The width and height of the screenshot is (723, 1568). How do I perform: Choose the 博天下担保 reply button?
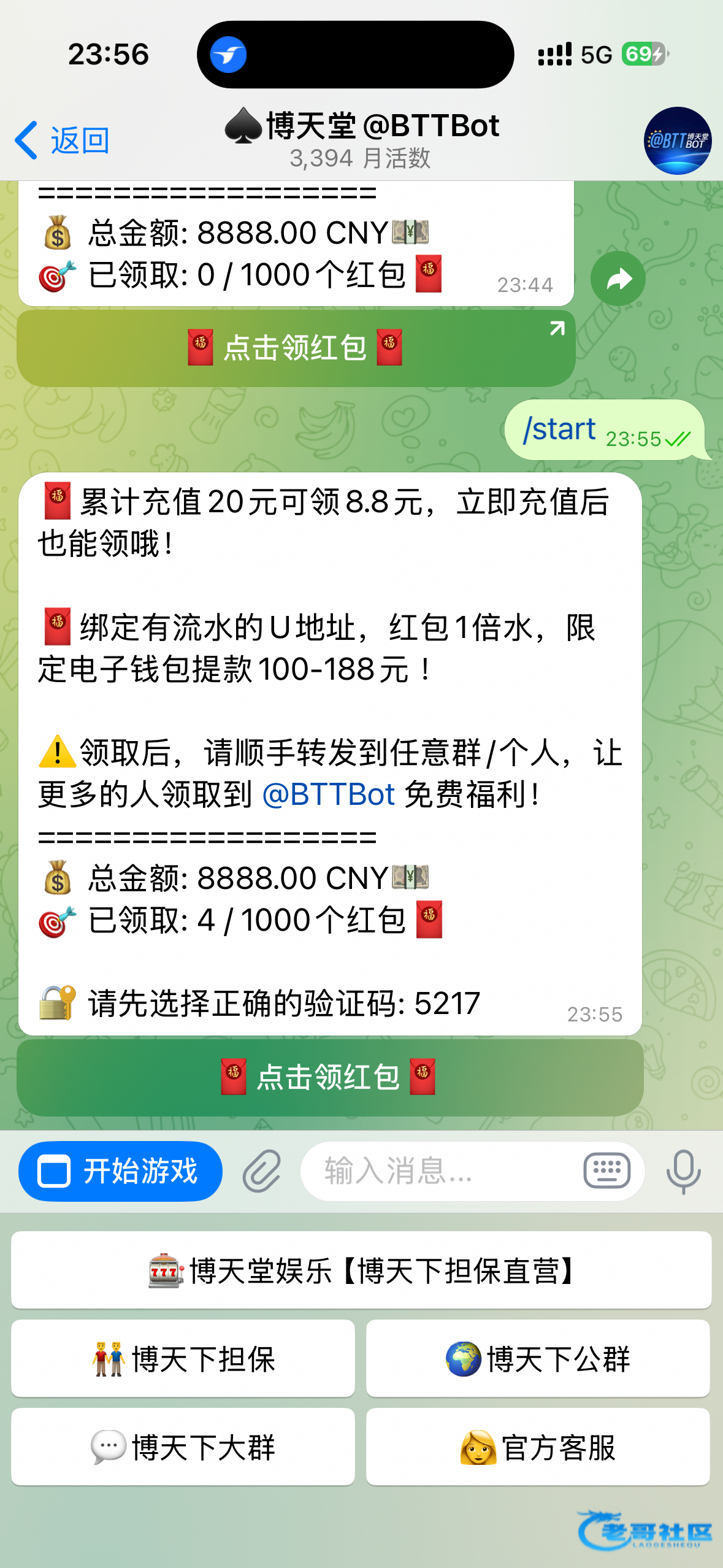click(183, 1359)
